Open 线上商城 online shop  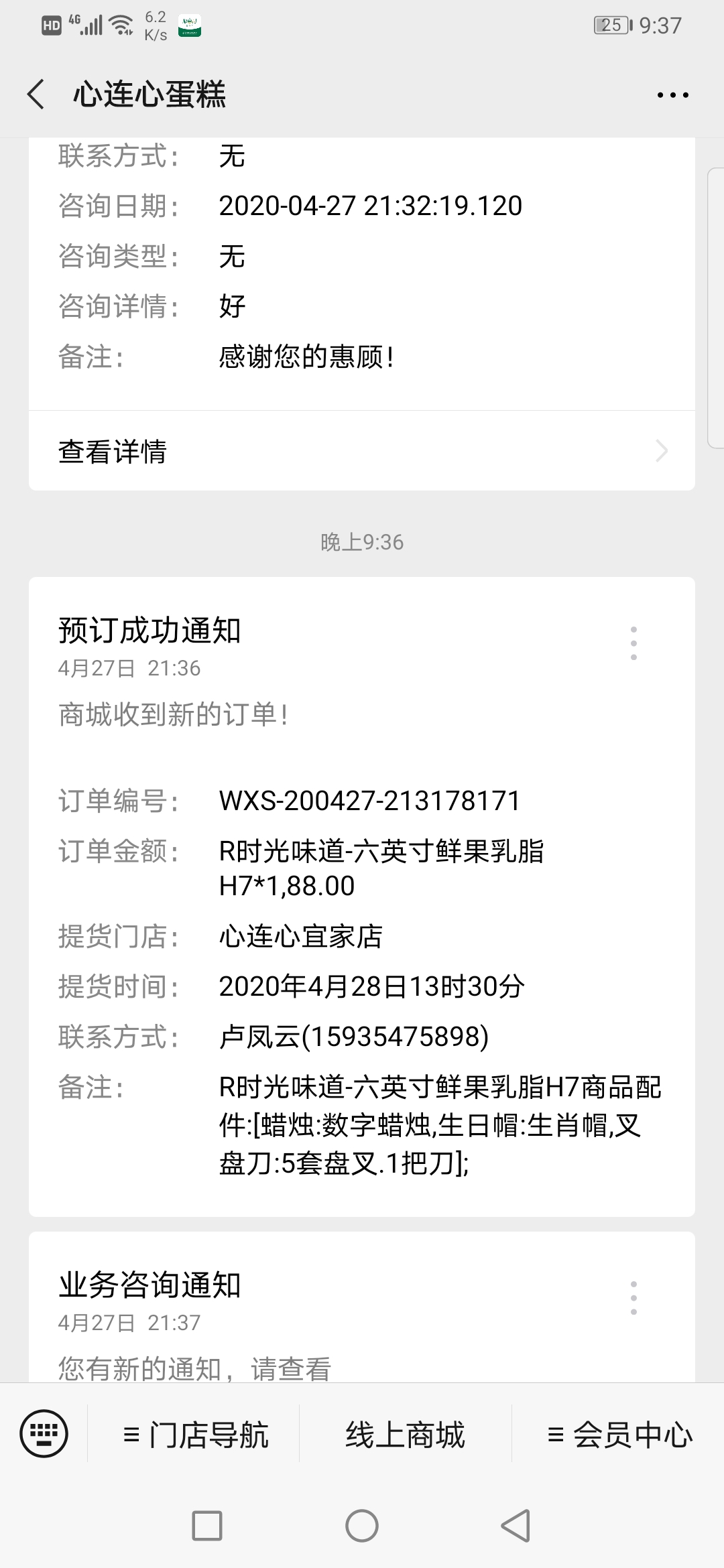point(405,1435)
